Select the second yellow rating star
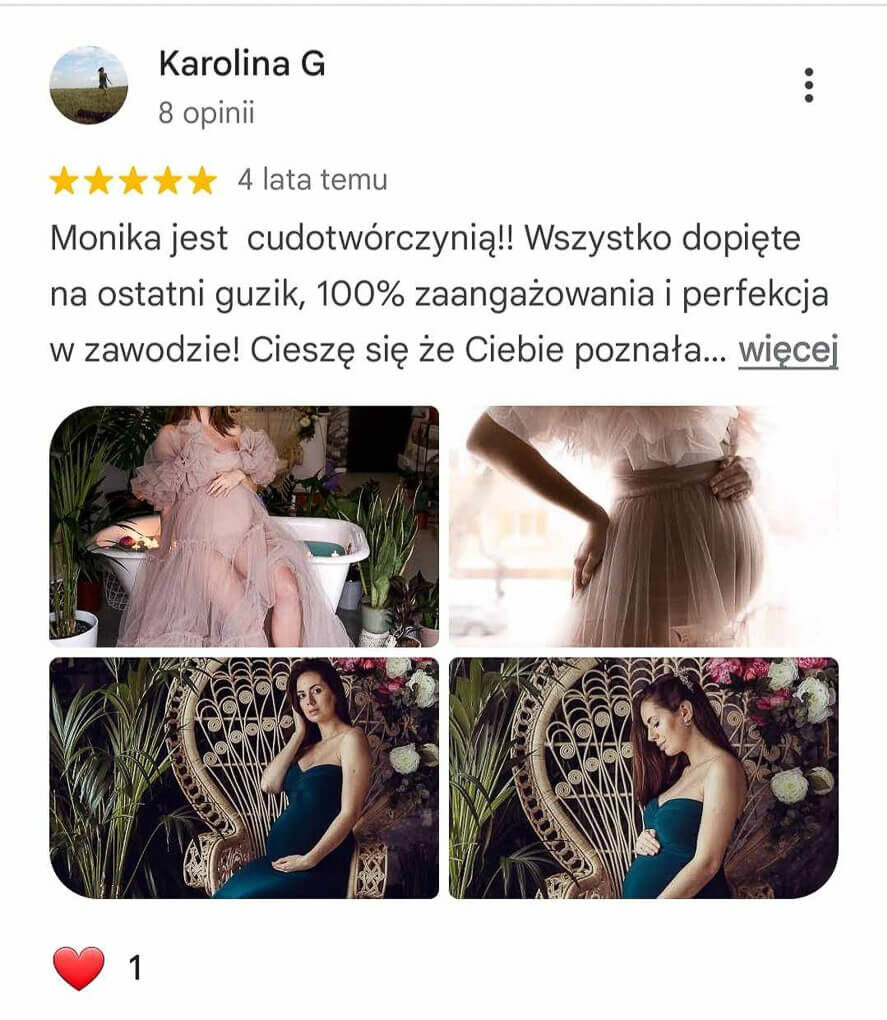 pos(100,182)
